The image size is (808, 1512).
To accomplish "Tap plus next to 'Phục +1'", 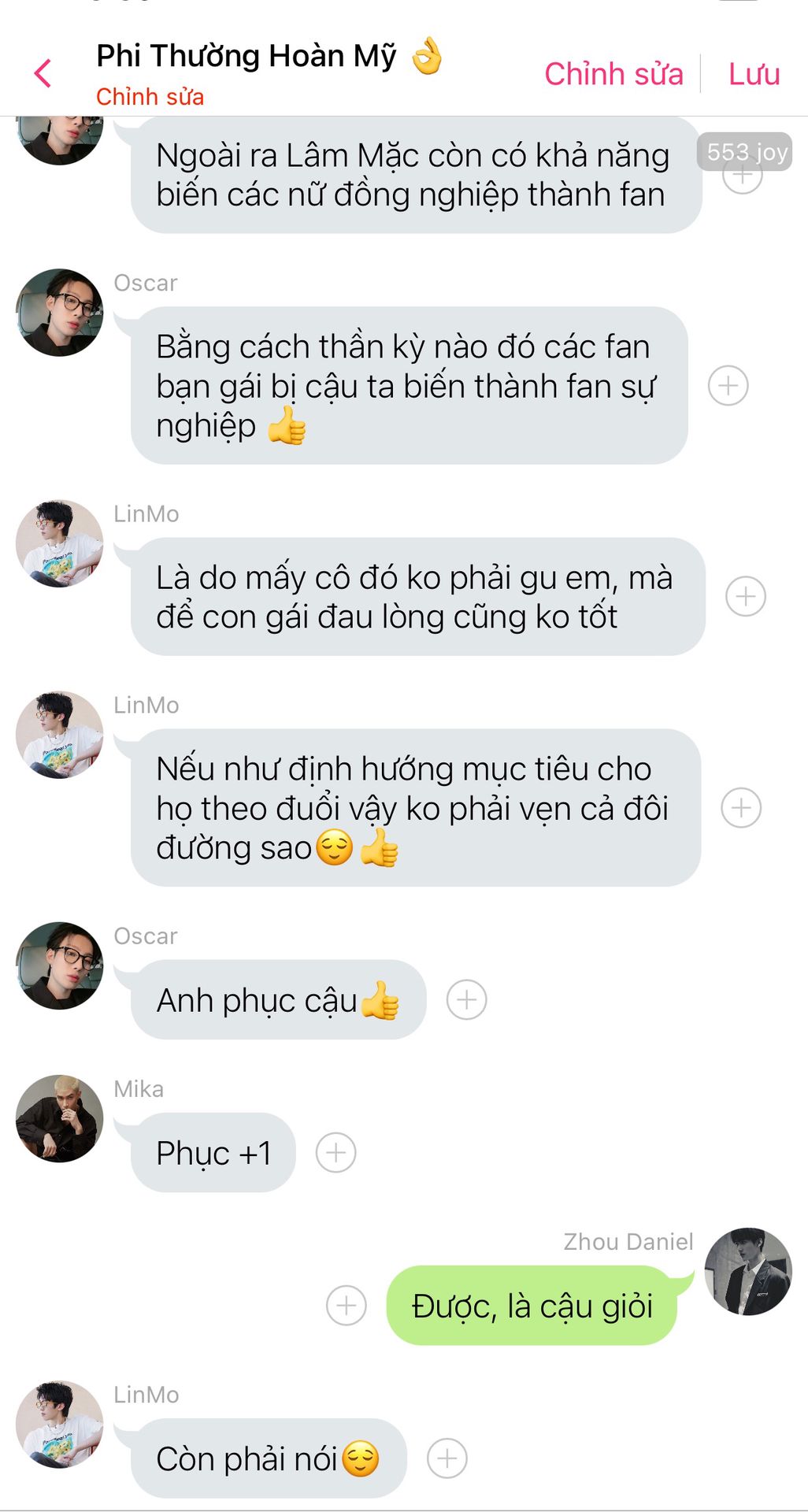I will point(335,1153).
